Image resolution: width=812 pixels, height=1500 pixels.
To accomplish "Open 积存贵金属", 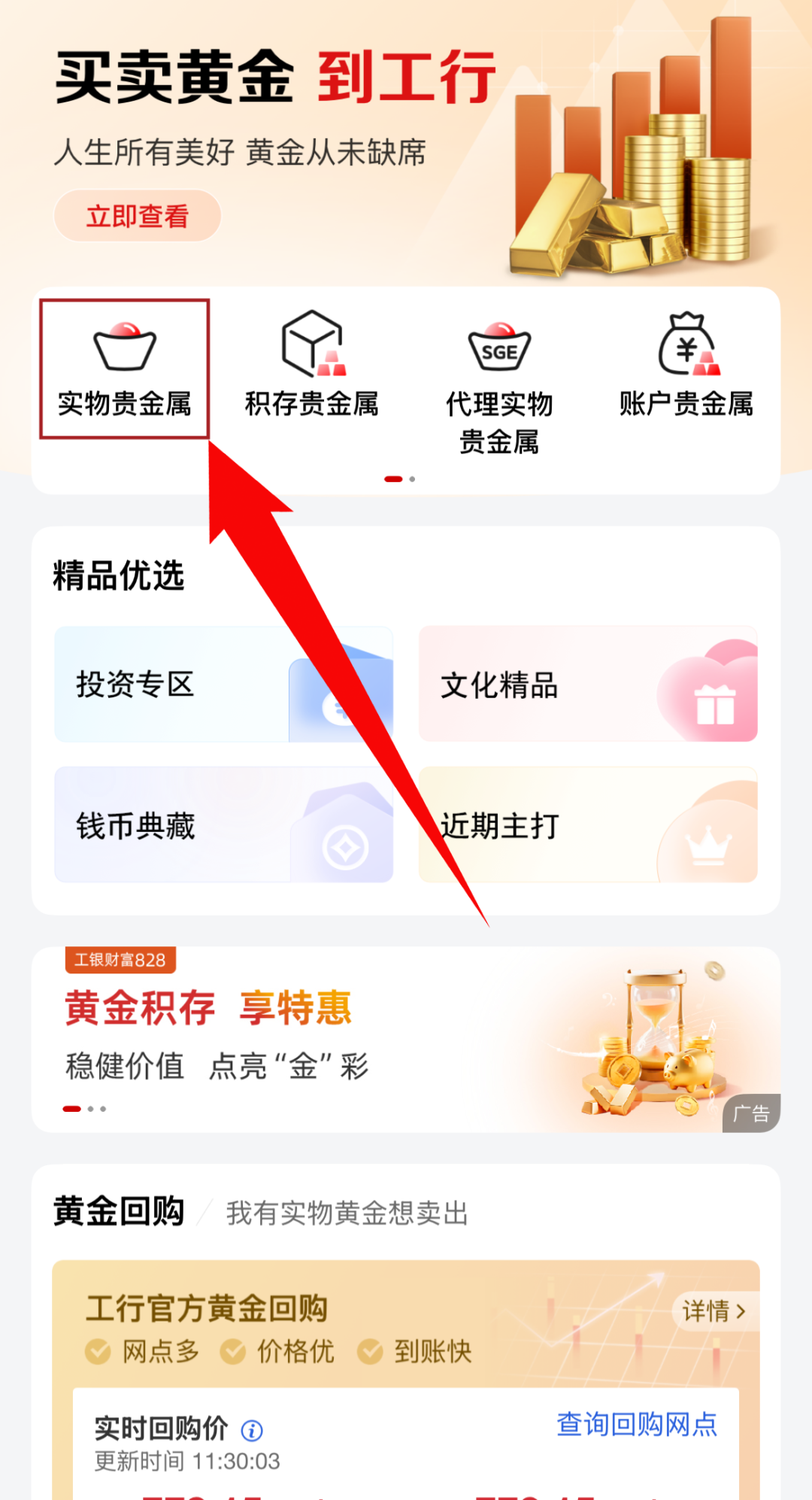I will tap(312, 368).
